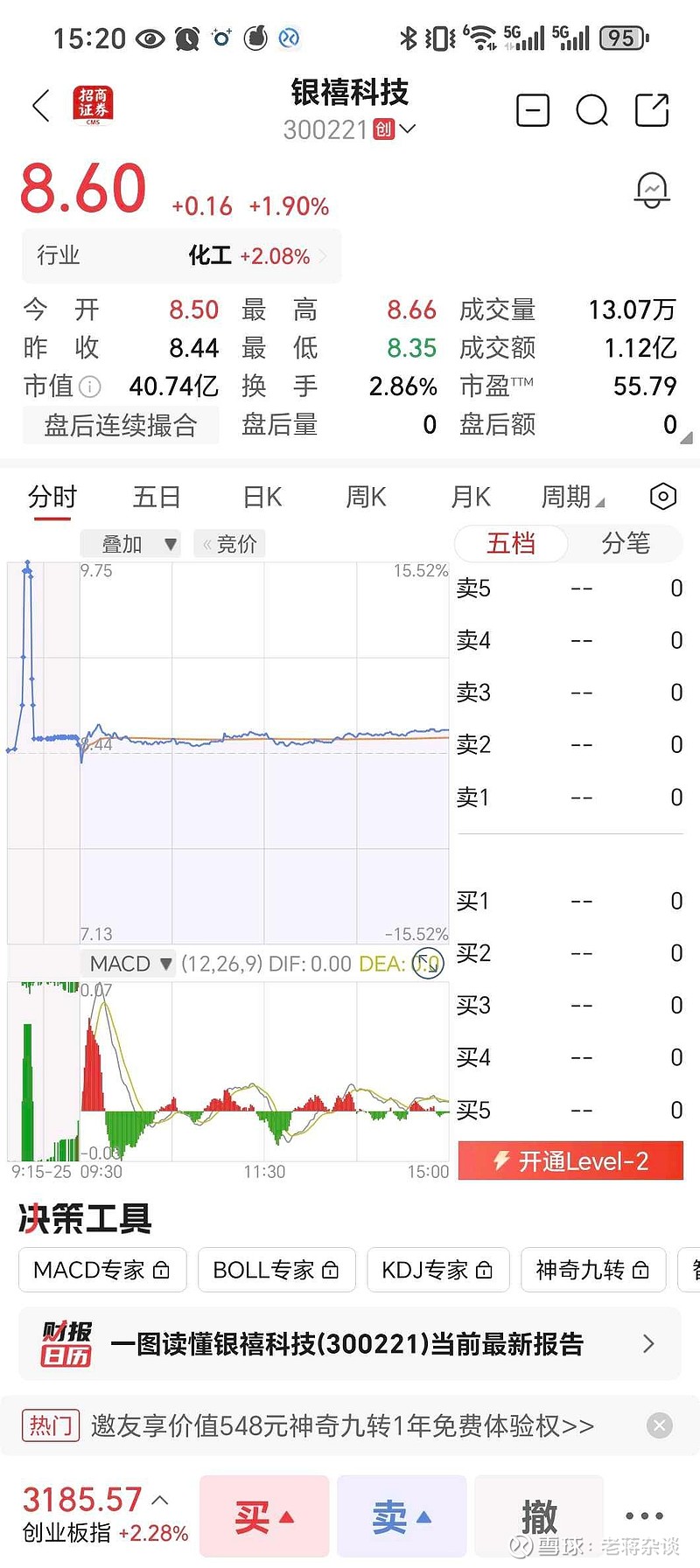
Task: Share this stock page
Action: tap(652, 111)
